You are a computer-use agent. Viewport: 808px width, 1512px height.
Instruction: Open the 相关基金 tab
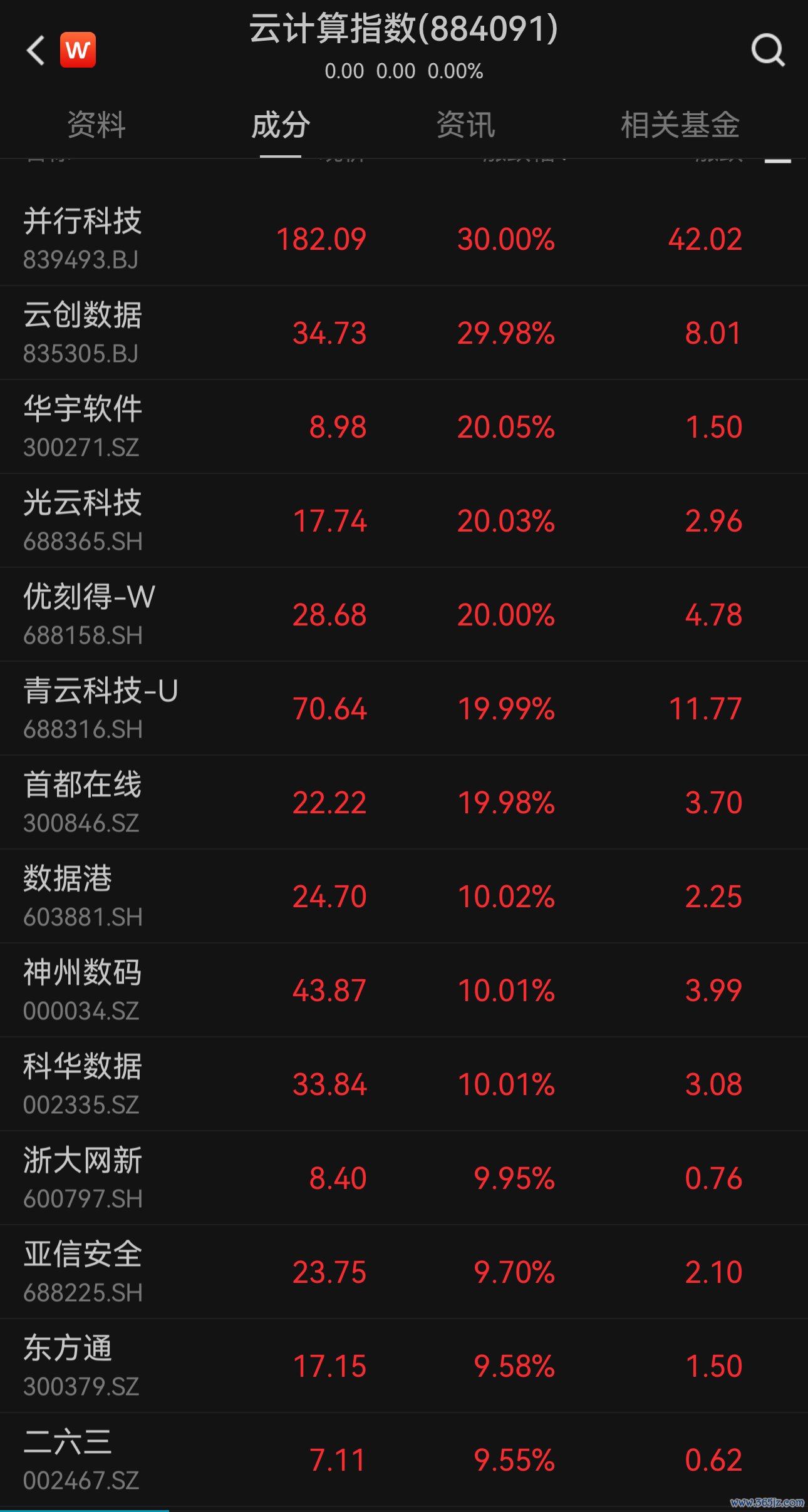click(x=680, y=125)
